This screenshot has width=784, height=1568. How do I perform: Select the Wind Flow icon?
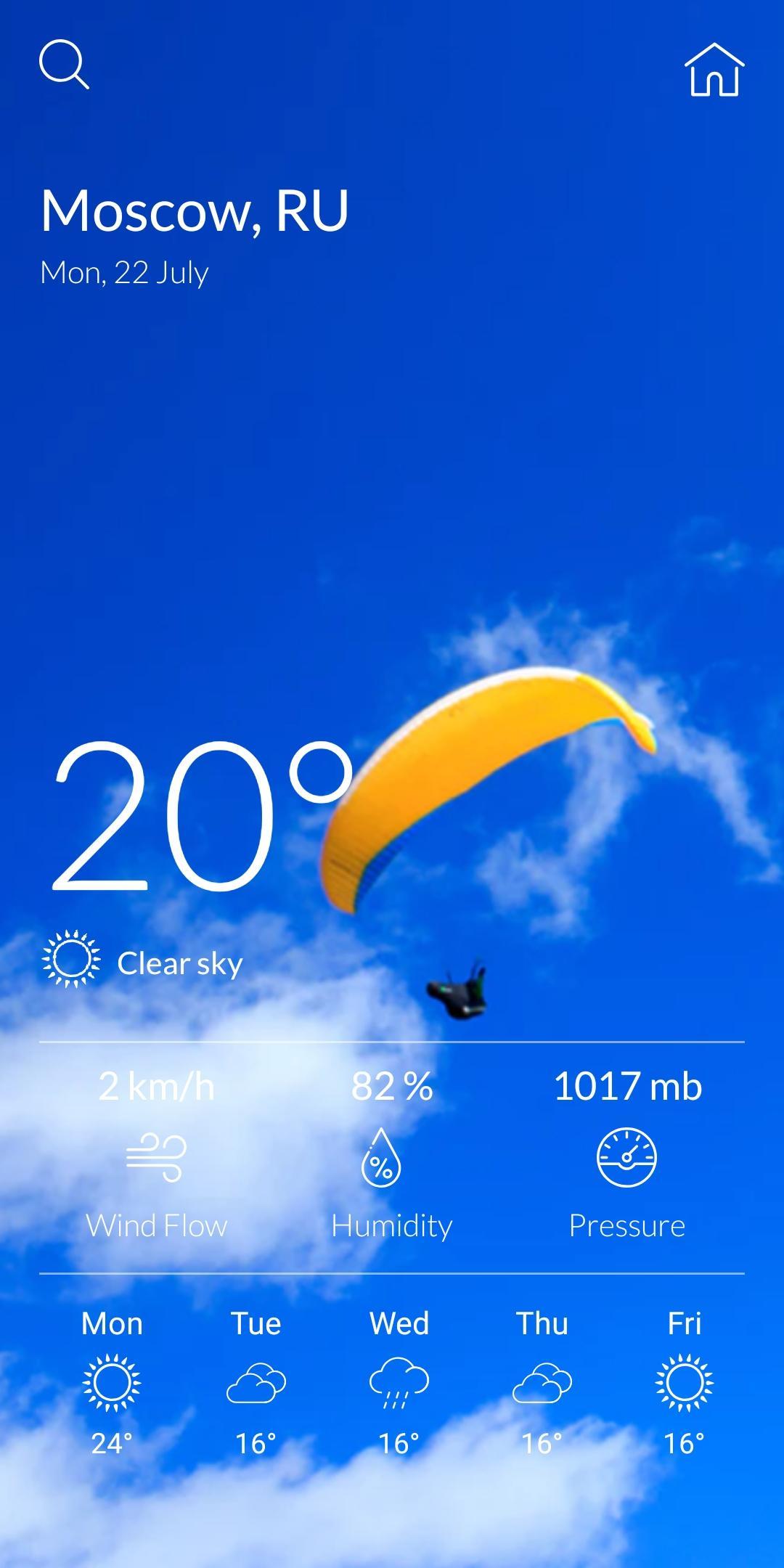[x=157, y=1157]
